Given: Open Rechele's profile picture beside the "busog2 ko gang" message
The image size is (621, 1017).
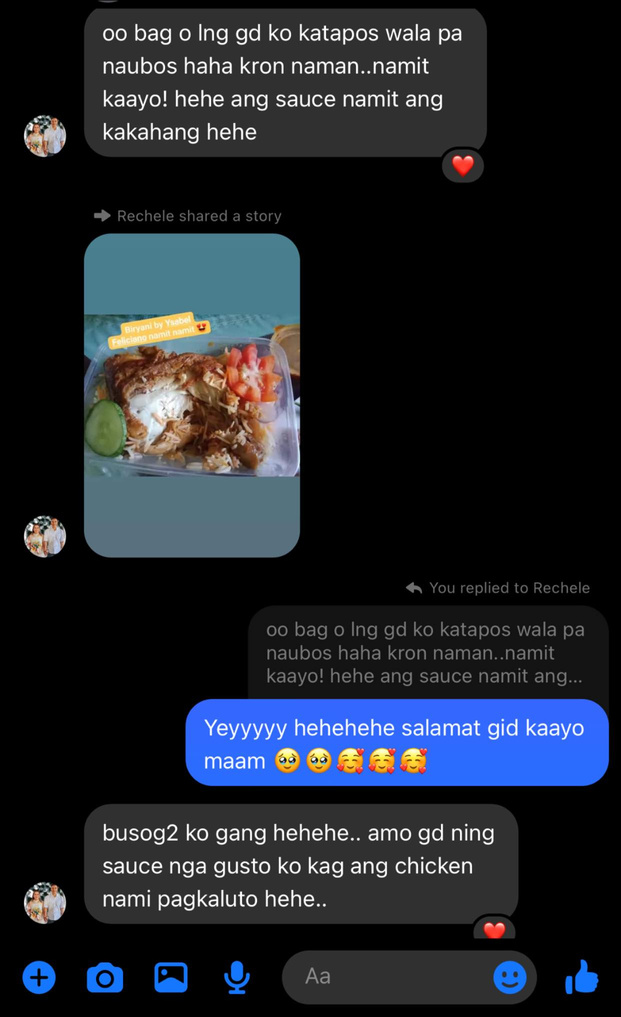Looking at the screenshot, I should coord(45,902).
